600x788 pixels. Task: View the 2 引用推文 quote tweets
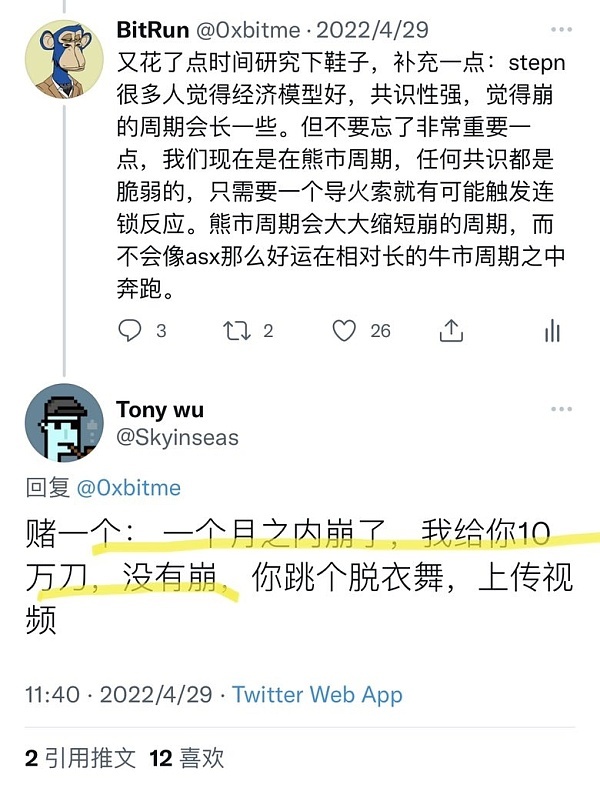pos(80,758)
